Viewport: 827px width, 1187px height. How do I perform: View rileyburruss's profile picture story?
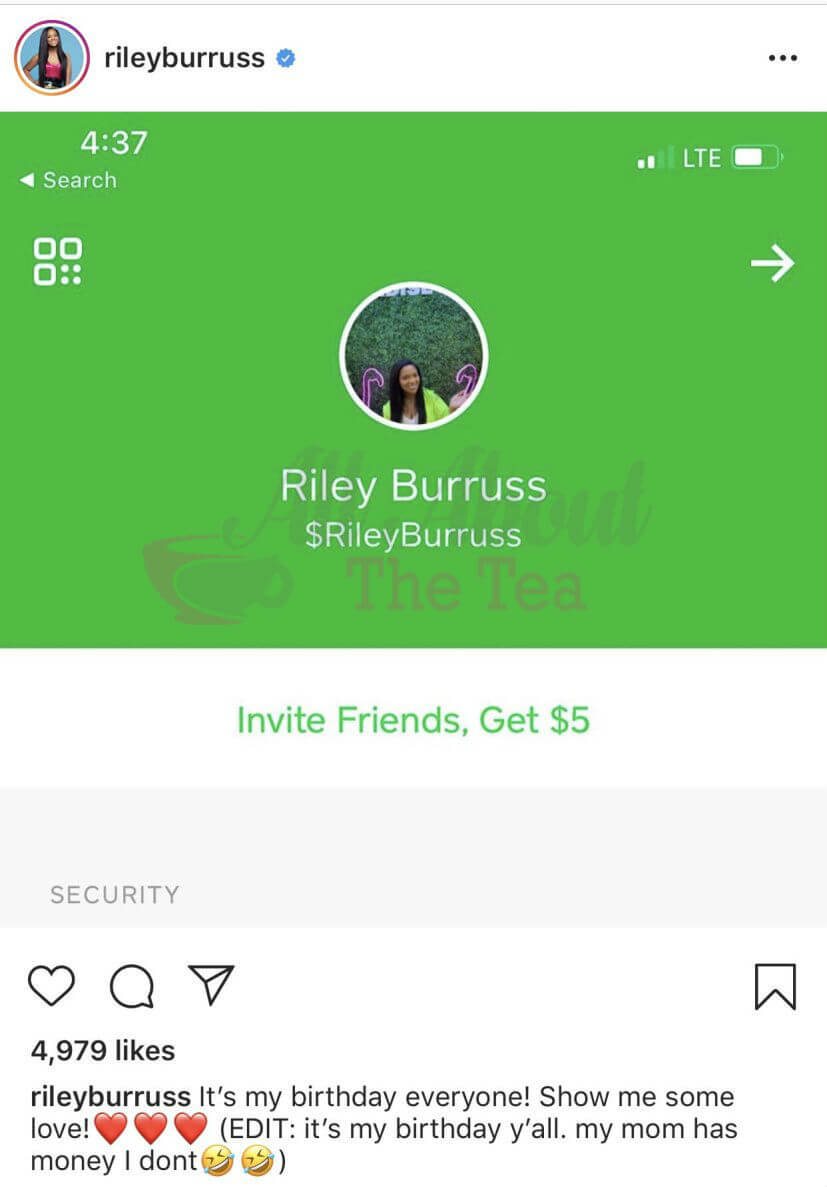tap(52, 57)
